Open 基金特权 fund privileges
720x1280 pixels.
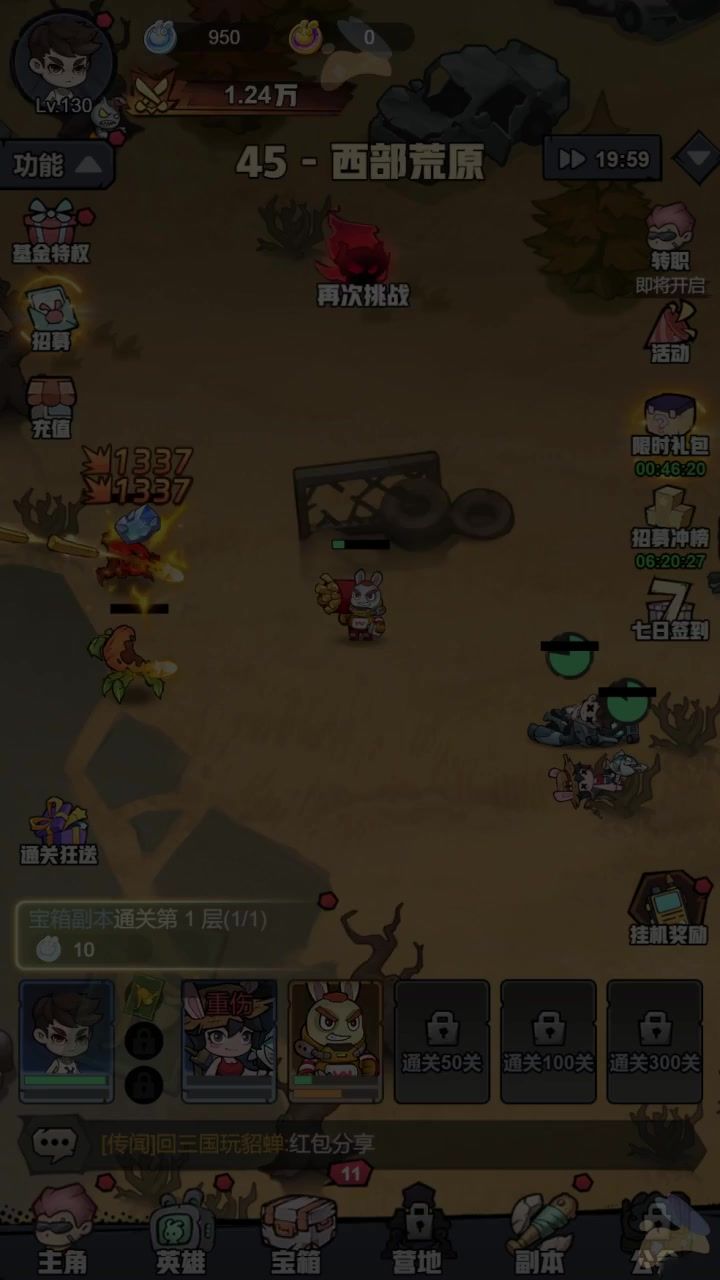point(51,232)
